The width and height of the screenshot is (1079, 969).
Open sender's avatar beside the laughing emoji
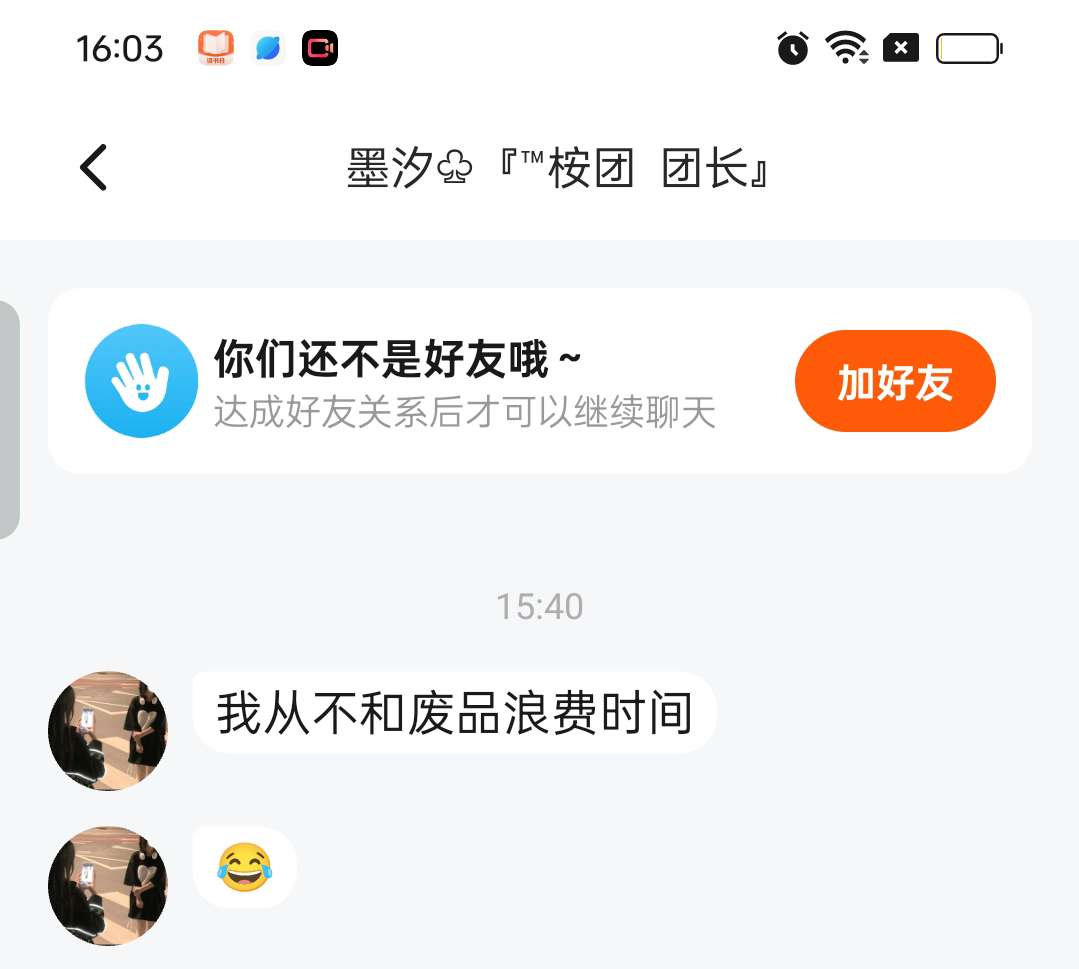point(108,885)
